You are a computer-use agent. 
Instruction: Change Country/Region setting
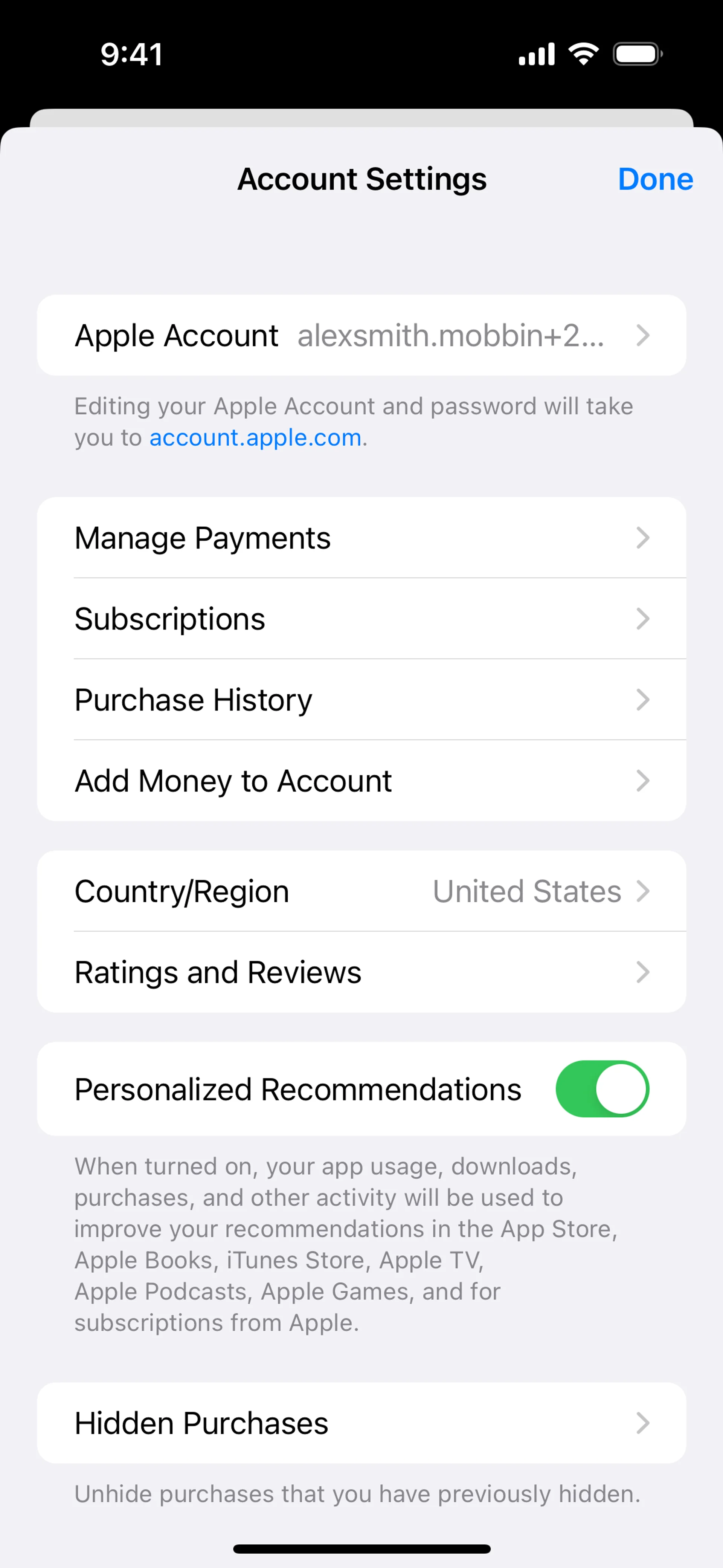coord(361,892)
